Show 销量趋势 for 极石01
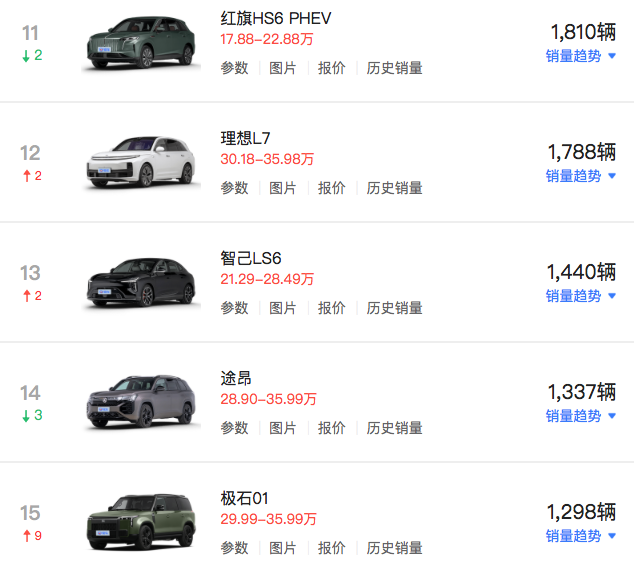The height and width of the screenshot is (567, 634). click(x=581, y=536)
